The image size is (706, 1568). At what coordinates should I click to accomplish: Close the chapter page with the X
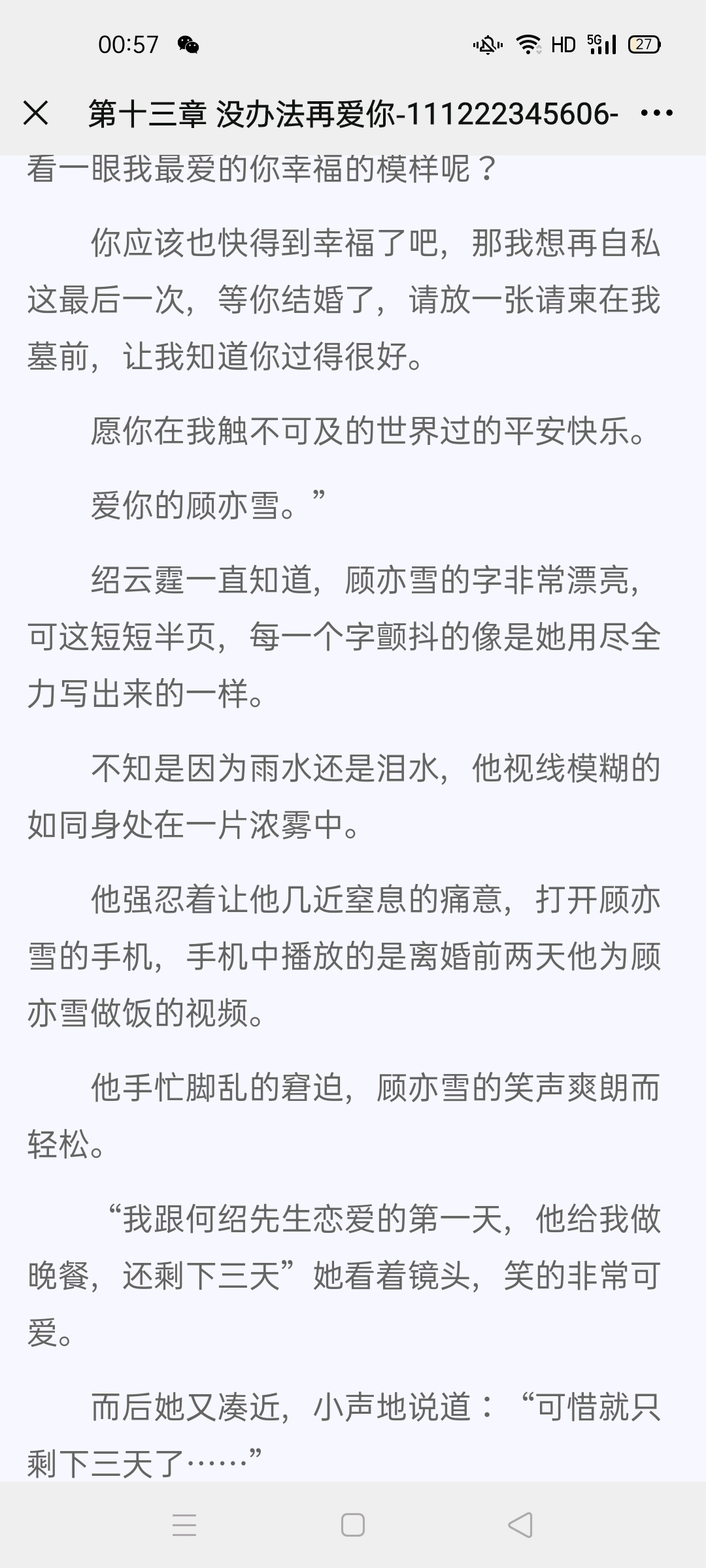click(x=36, y=113)
